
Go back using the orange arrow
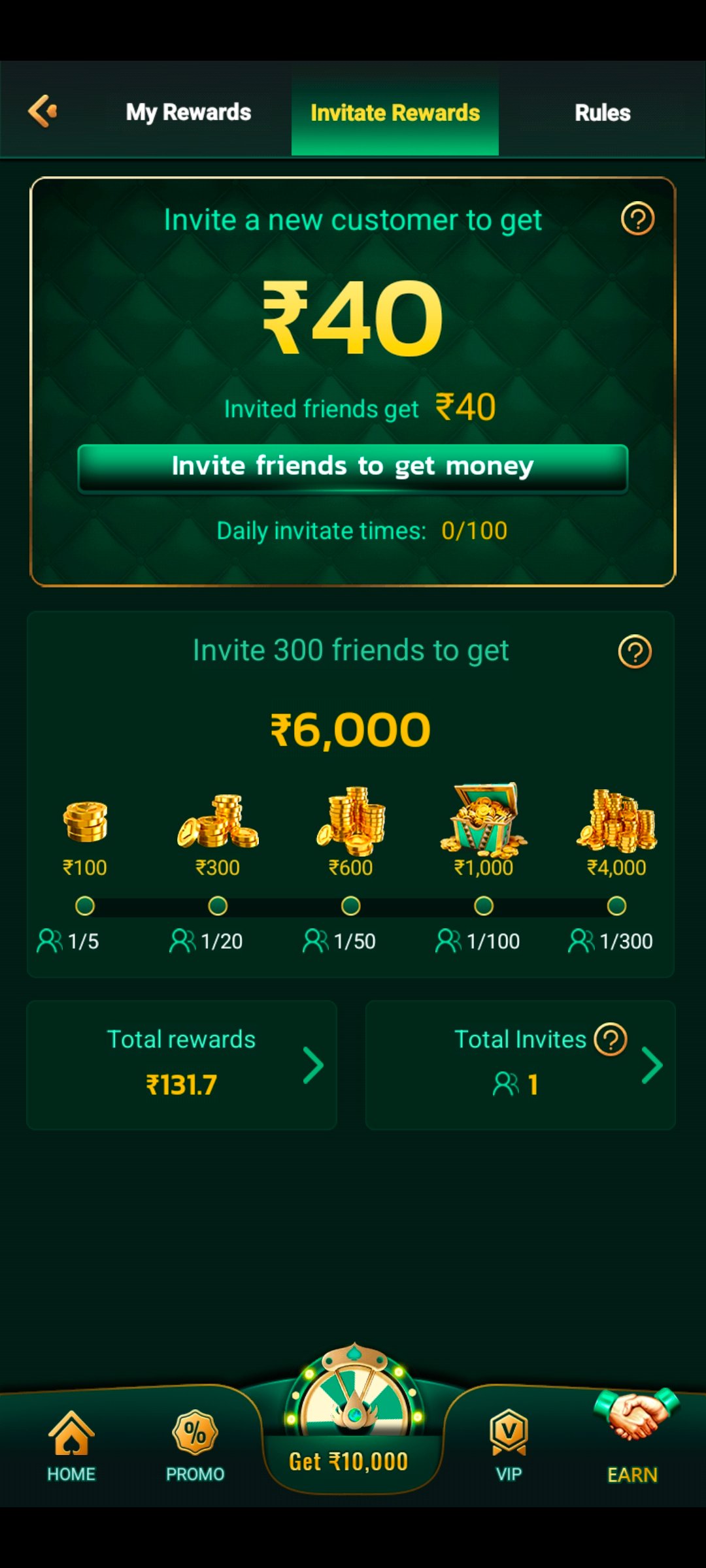pyautogui.click(x=43, y=111)
